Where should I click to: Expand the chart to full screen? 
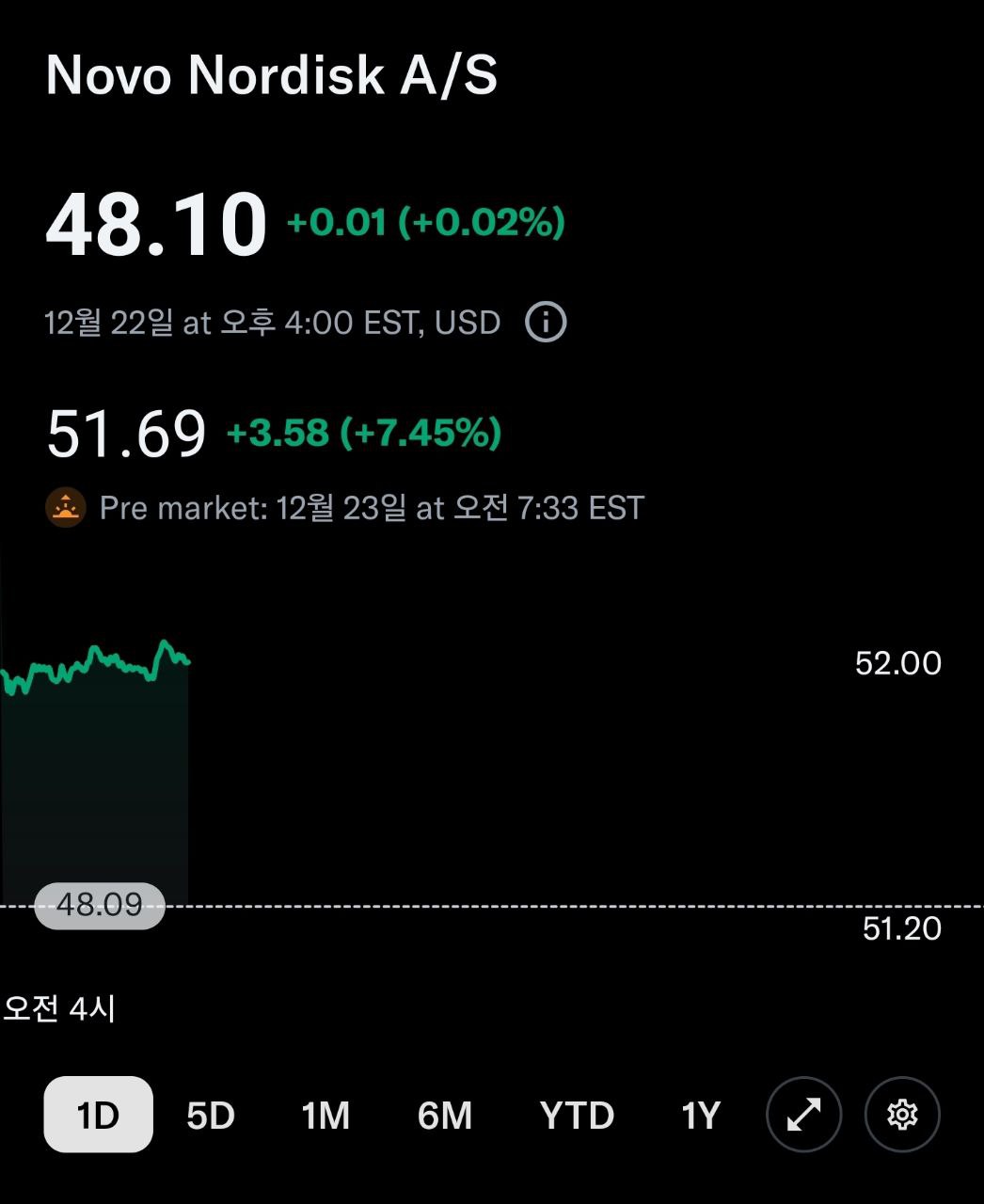coord(803,1115)
